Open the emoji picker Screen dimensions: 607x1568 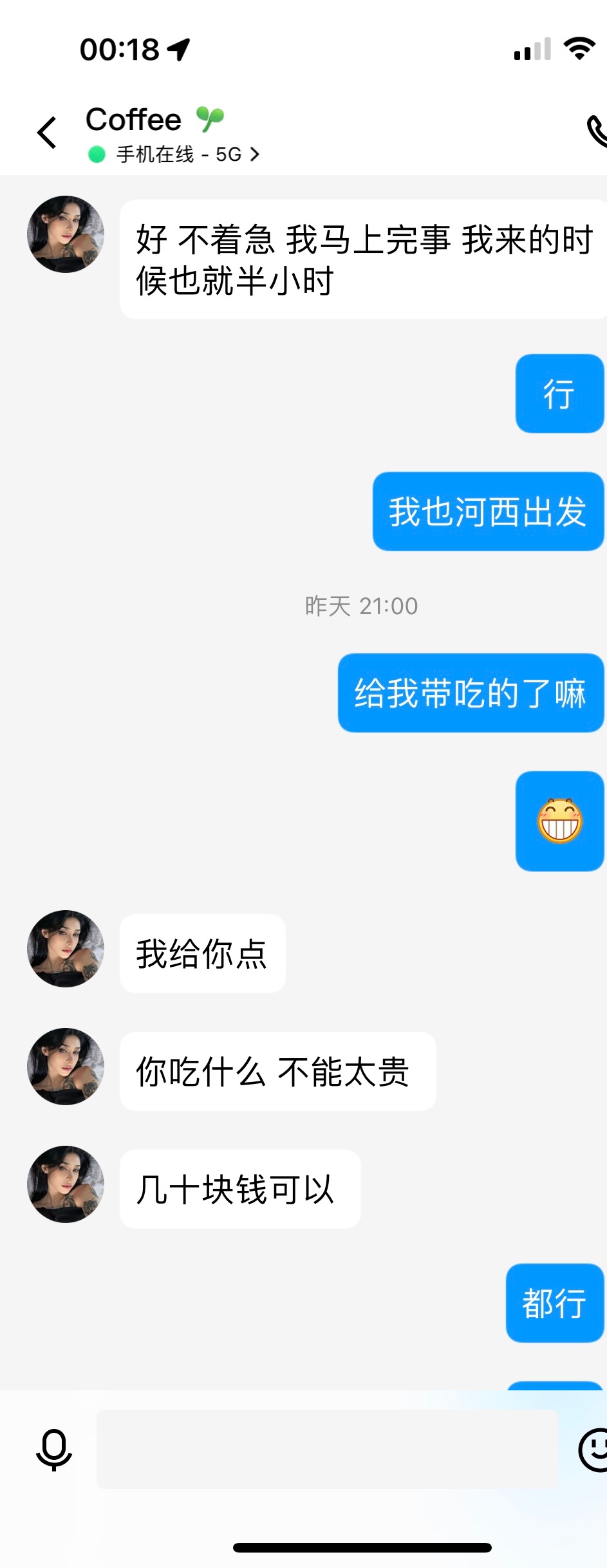coord(593,1450)
